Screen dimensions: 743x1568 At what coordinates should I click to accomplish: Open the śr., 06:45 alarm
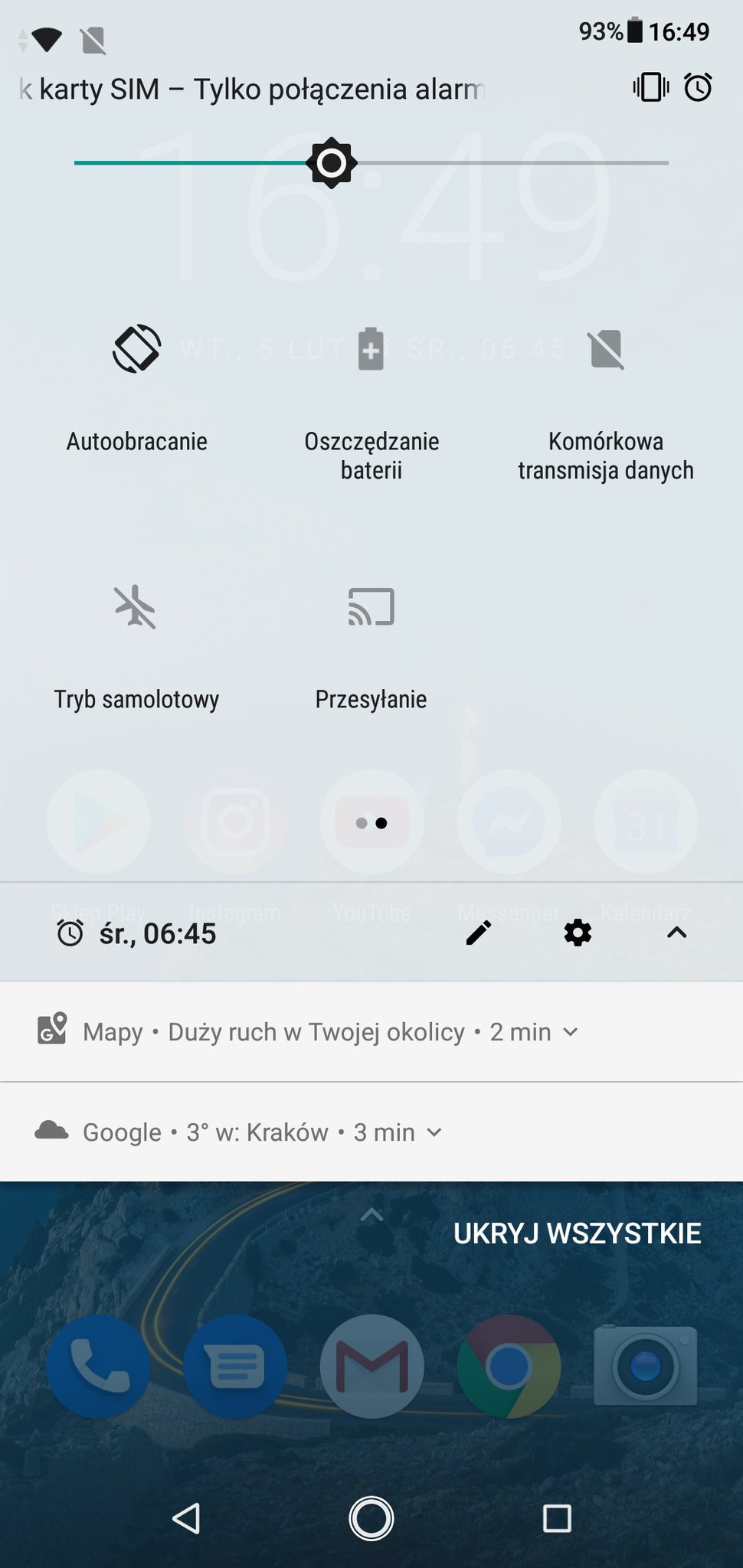[x=138, y=933]
